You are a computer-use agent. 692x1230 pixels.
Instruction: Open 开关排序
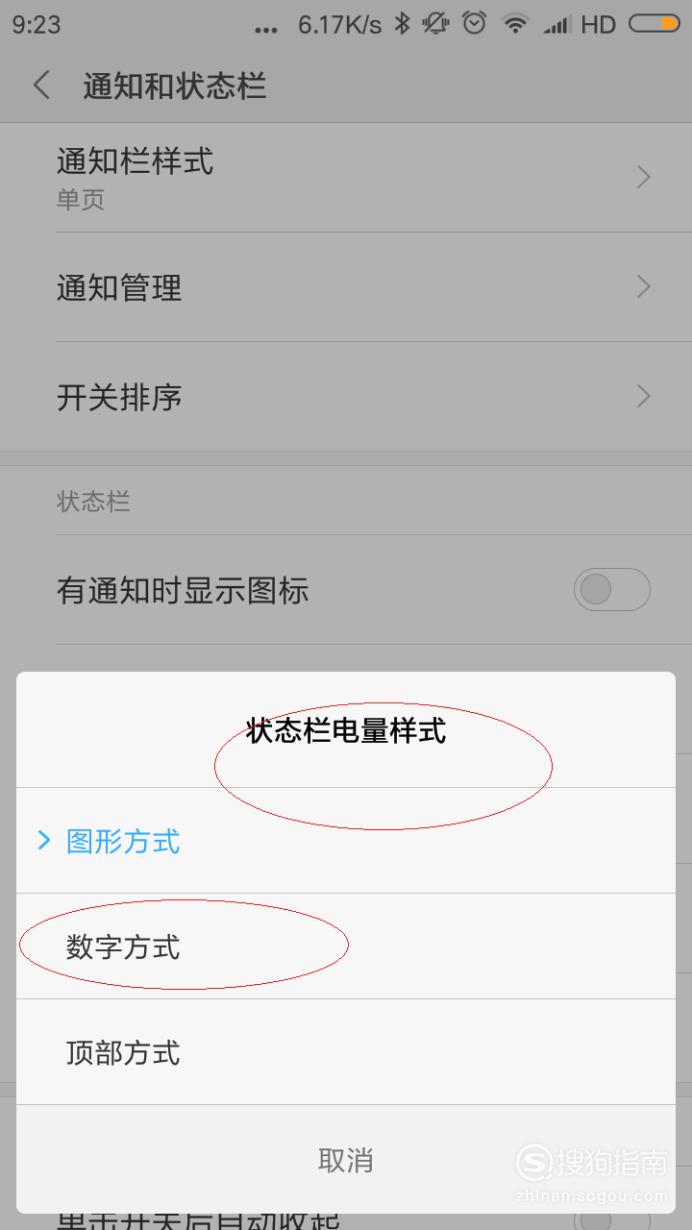click(346, 397)
